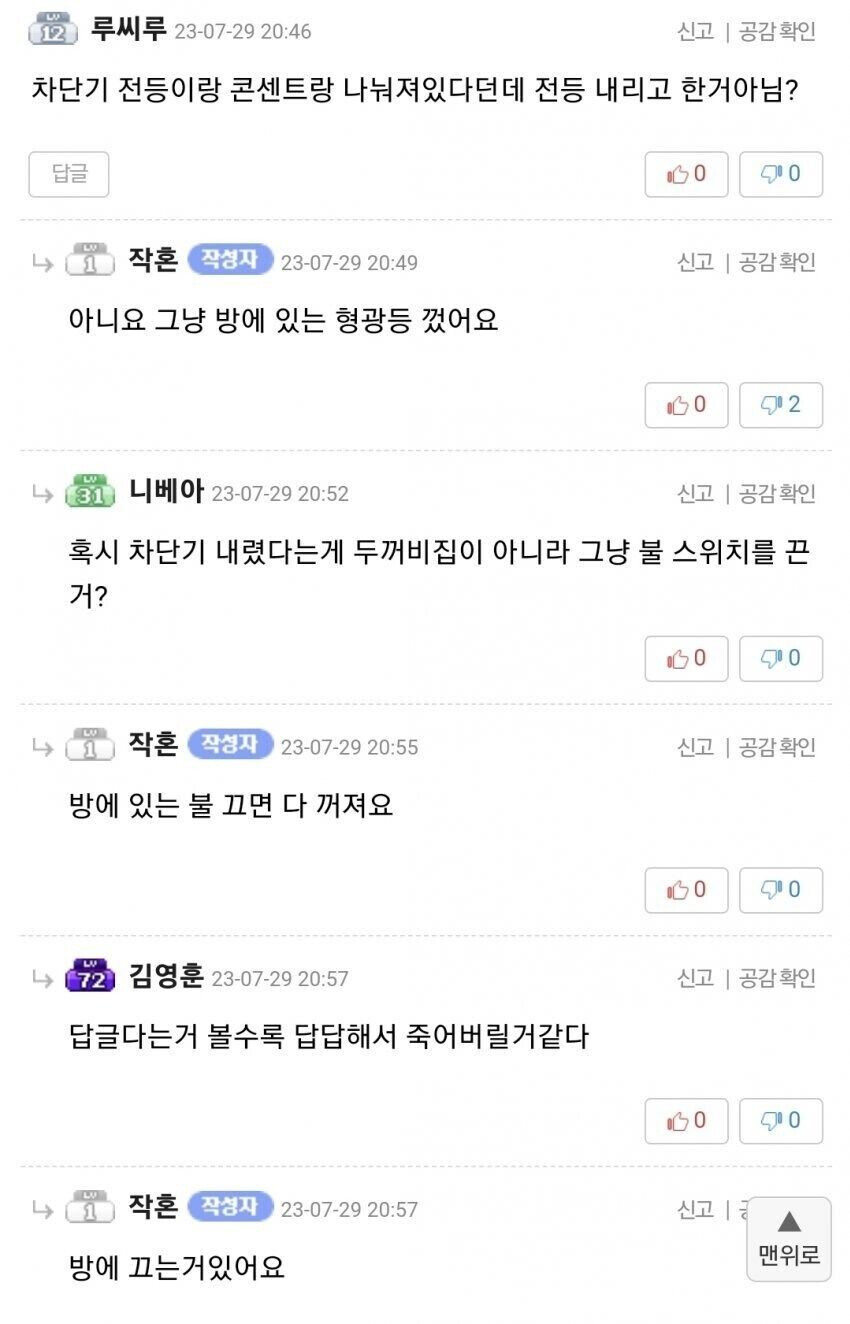This screenshot has height=1324, width=850.
Task: Report 니베아's reply via 신고
Action: 695,493
